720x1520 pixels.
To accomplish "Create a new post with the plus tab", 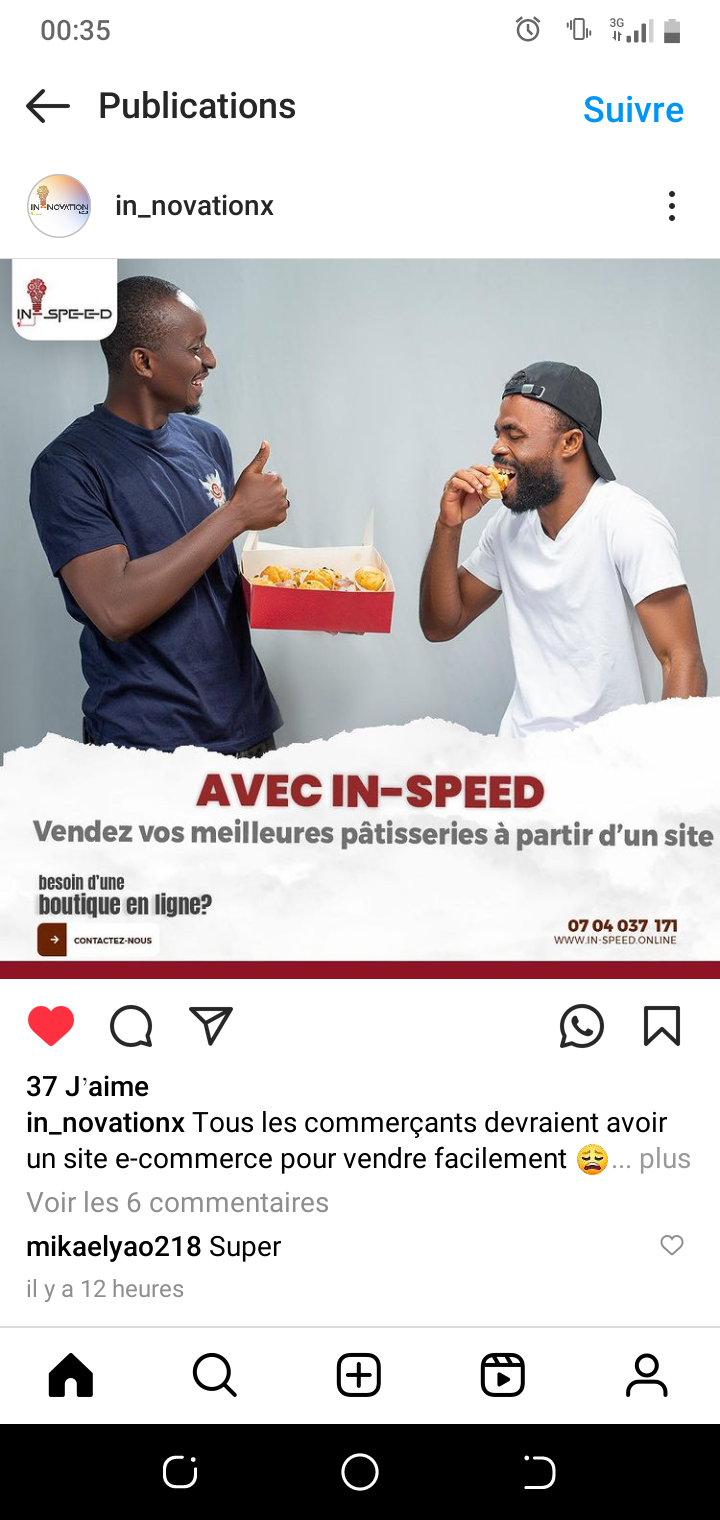I will (x=359, y=1376).
